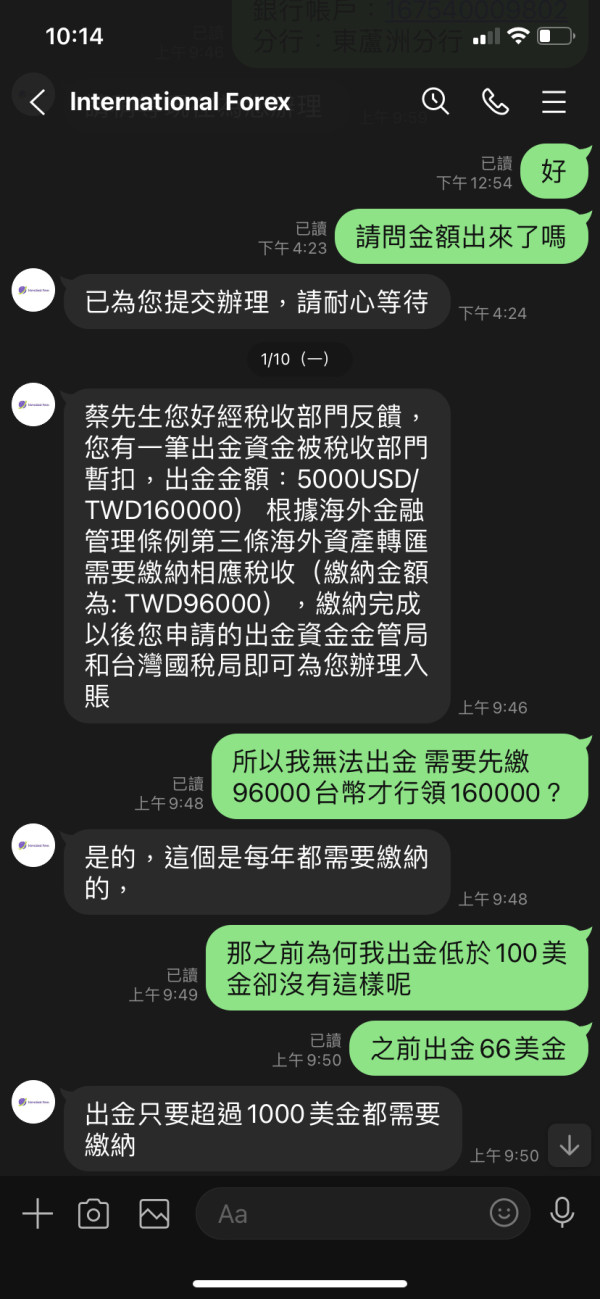This screenshot has width=600, height=1299.
Task: Open the emoji sticker picker
Action: pyautogui.click(x=505, y=1214)
